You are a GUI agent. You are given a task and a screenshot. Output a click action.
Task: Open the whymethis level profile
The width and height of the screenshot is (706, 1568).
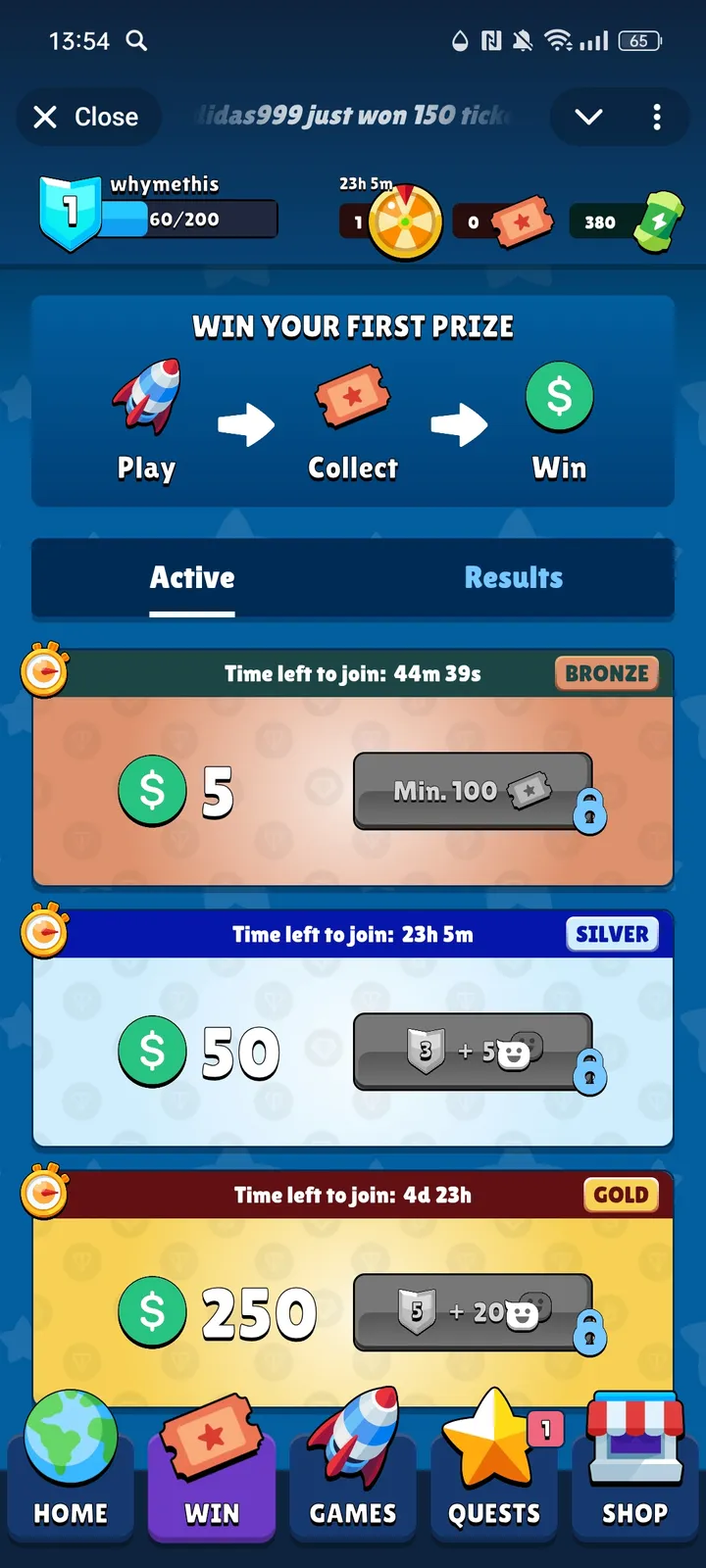[x=157, y=210]
